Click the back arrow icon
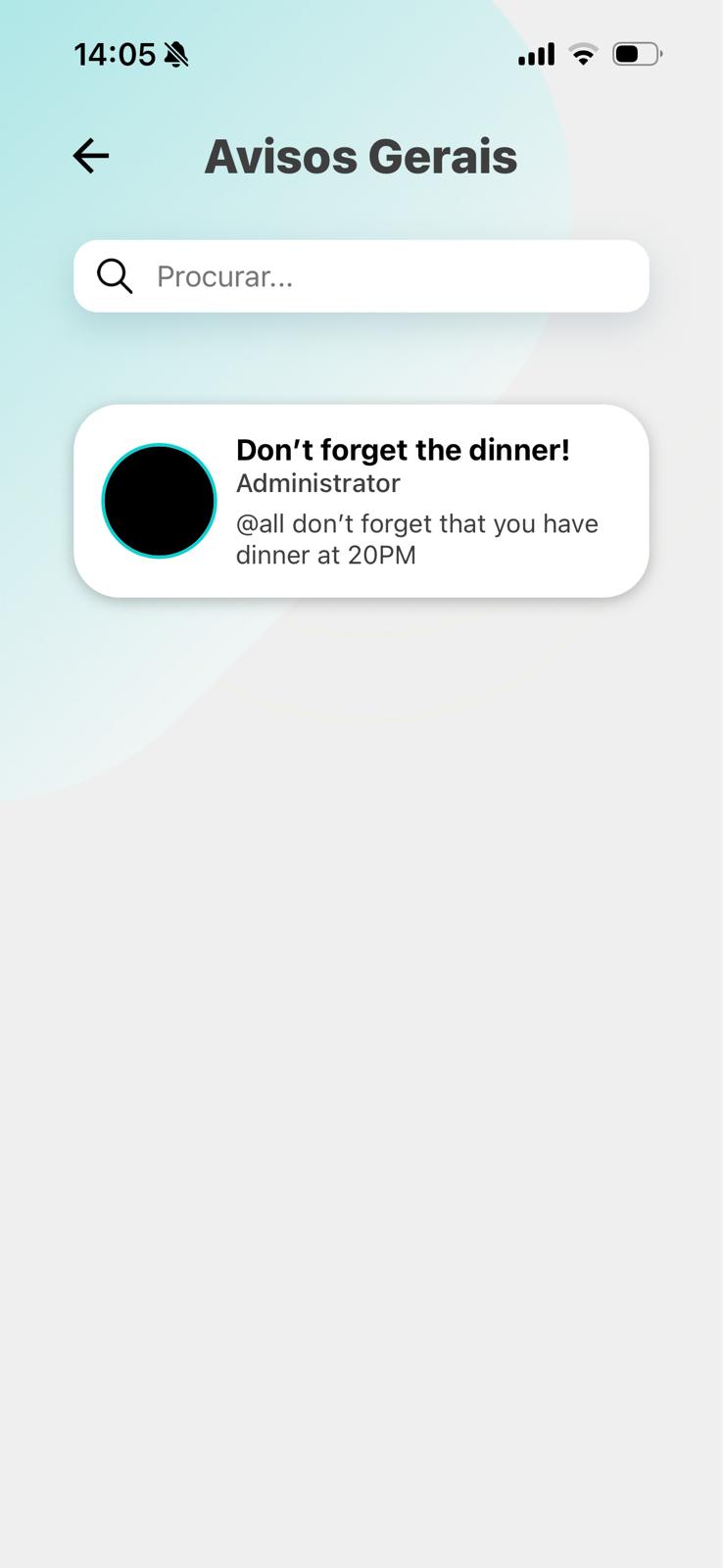This screenshot has width=723, height=1568. (90, 156)
